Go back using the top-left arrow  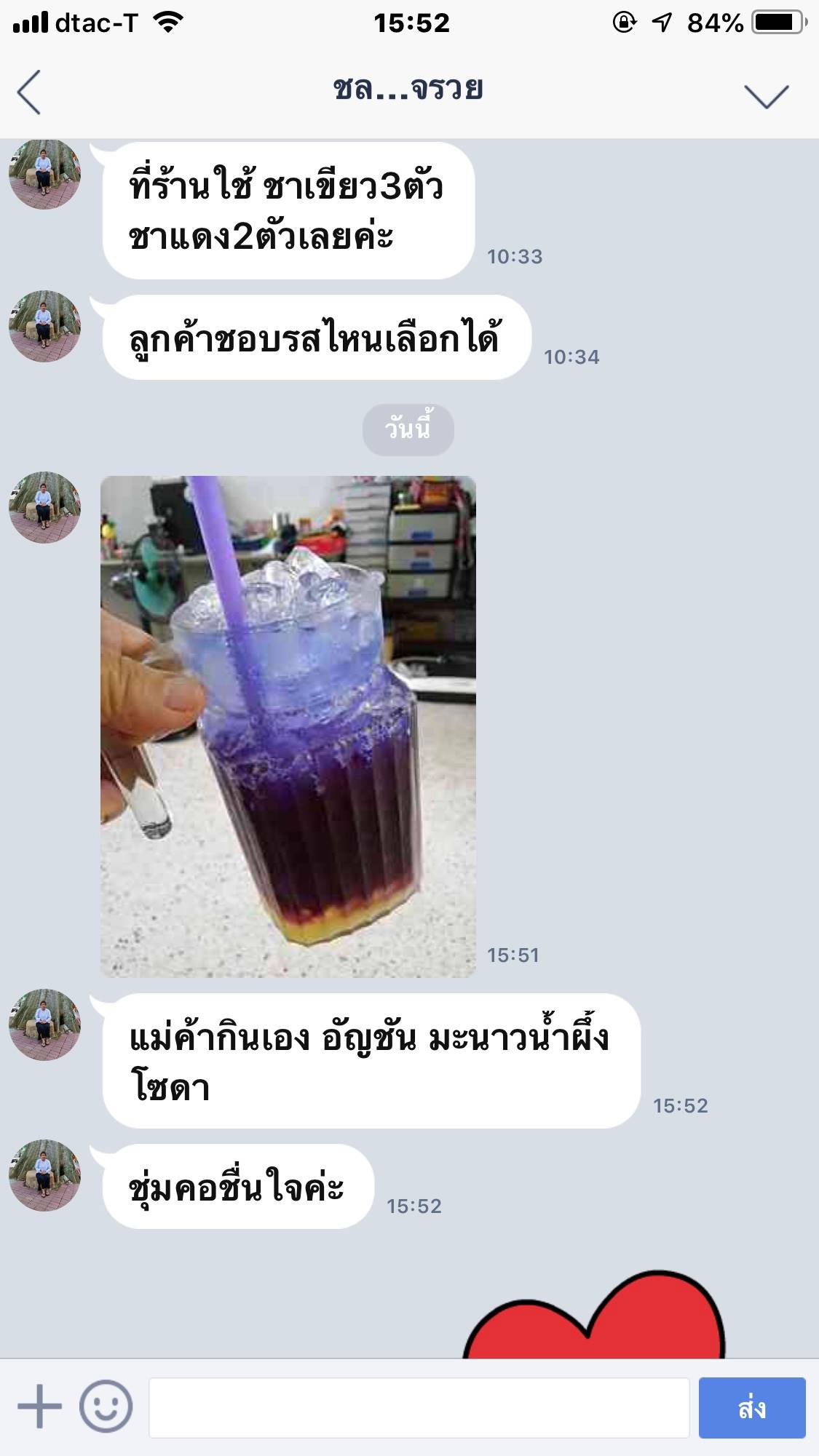click(29, 92)
